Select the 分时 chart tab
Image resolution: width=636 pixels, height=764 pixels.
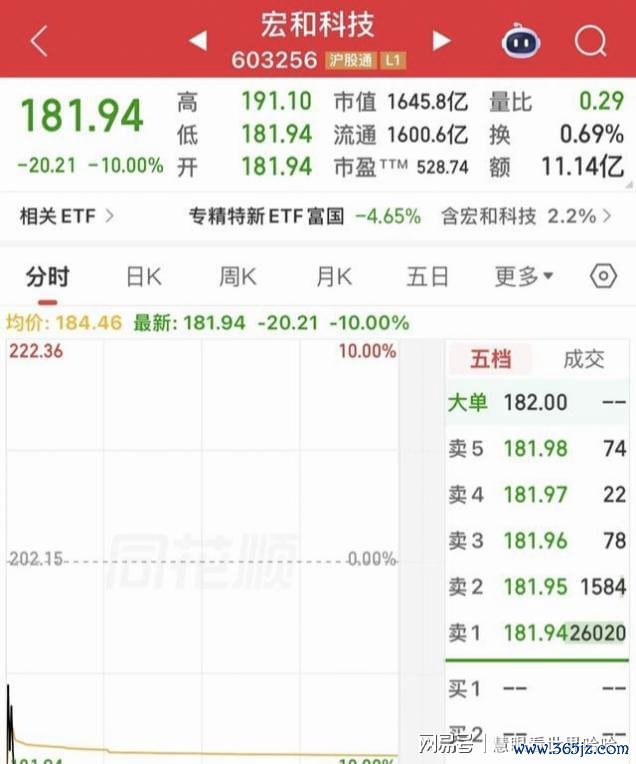(x=47, y=277)
